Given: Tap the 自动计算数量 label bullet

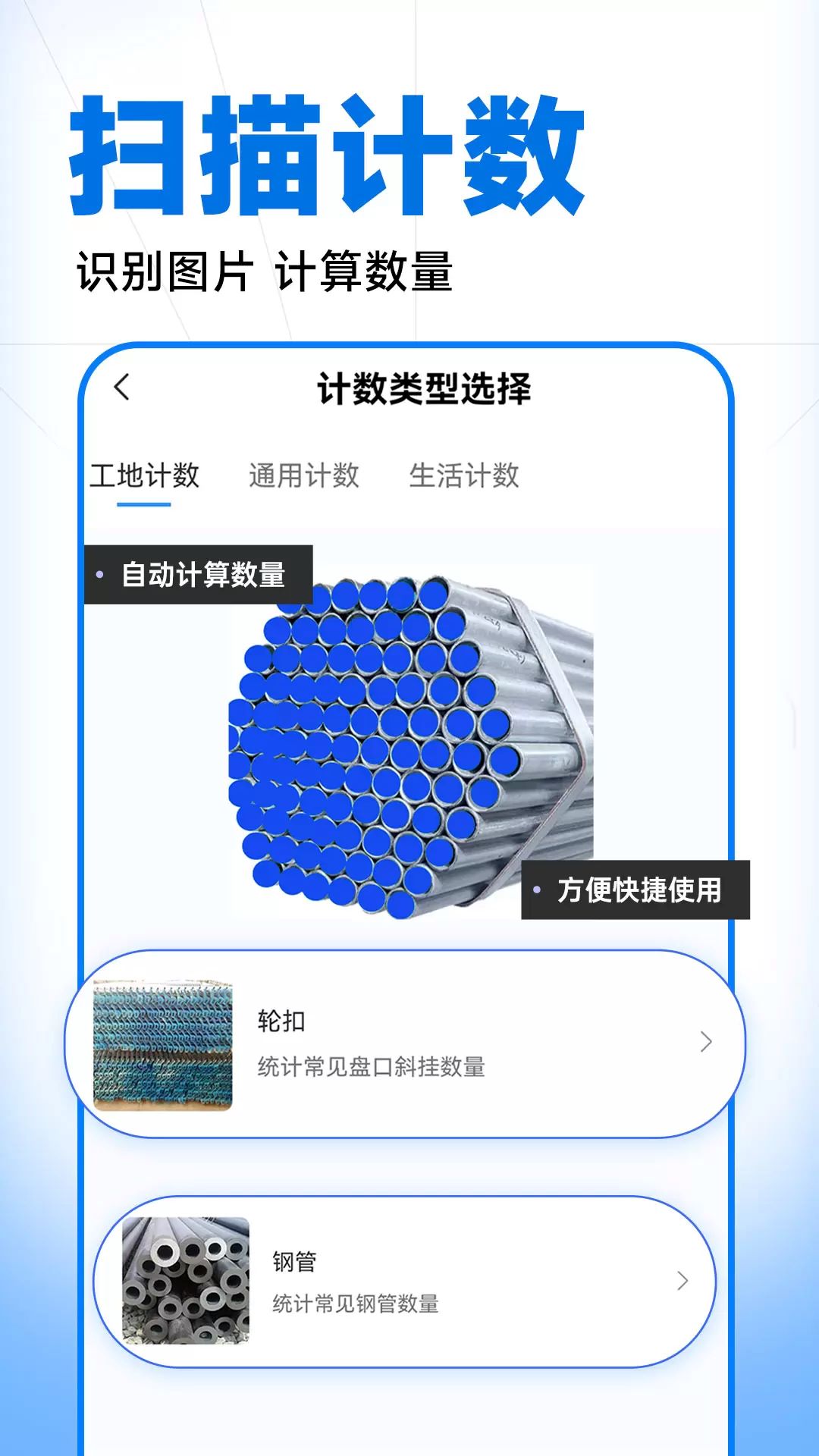Looking at the screenshot, I should click(101, 574).
